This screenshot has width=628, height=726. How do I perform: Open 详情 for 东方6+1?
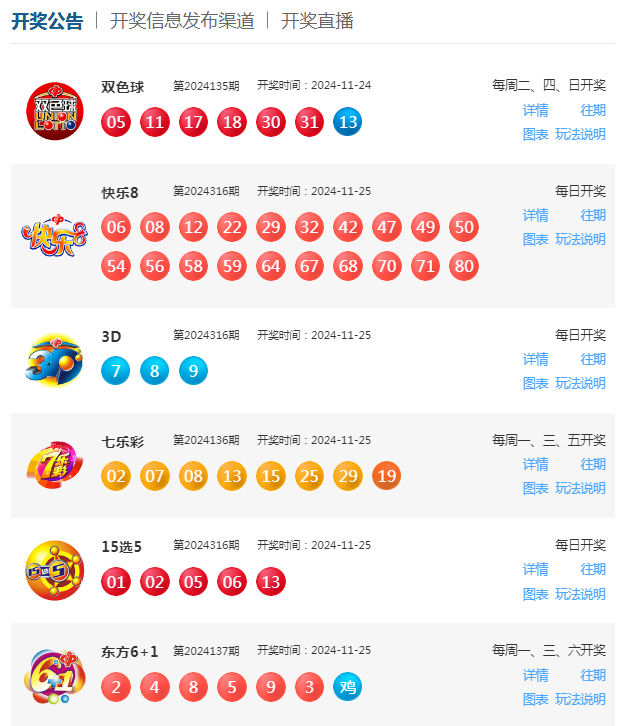coord(535,675)
